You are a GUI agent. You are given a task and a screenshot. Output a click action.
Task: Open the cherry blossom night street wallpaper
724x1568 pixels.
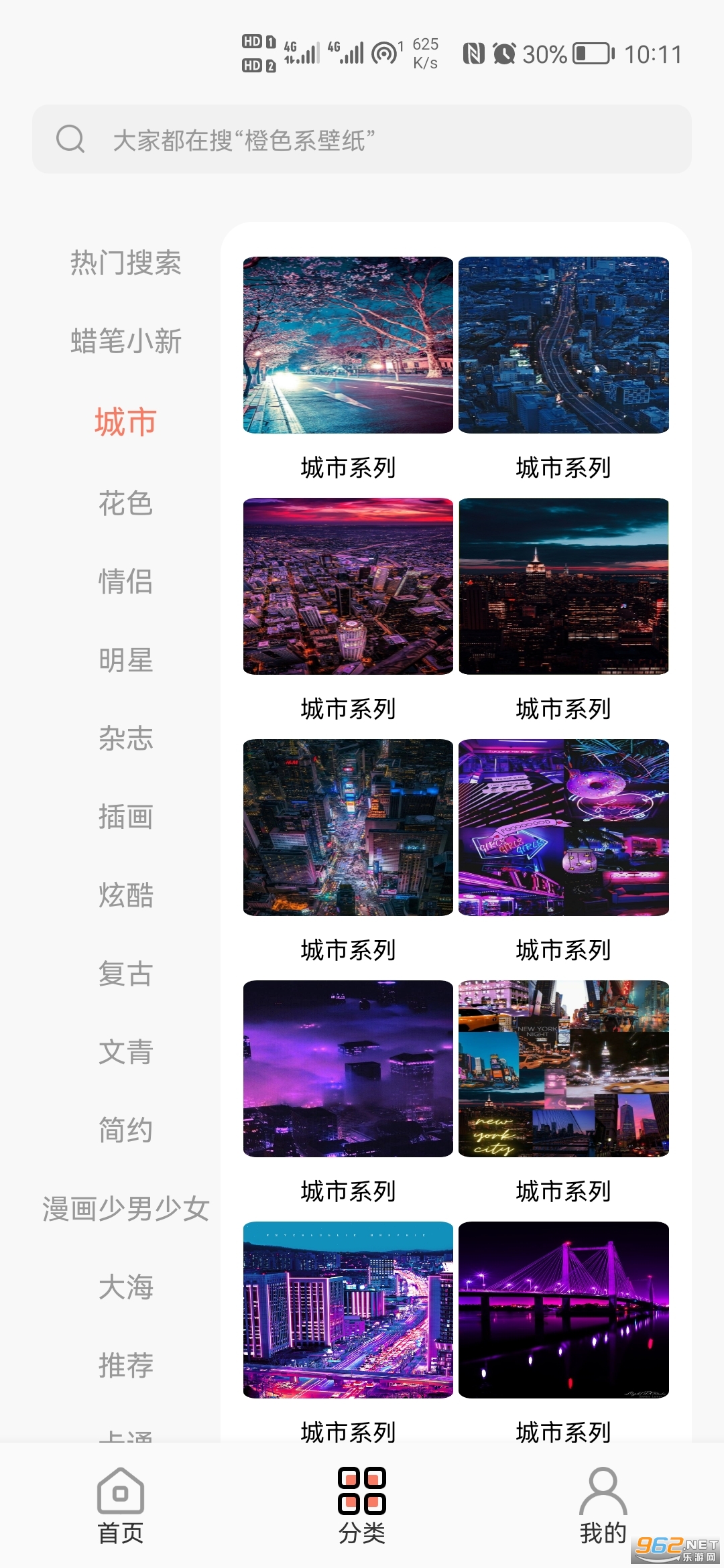click(348, 345)
